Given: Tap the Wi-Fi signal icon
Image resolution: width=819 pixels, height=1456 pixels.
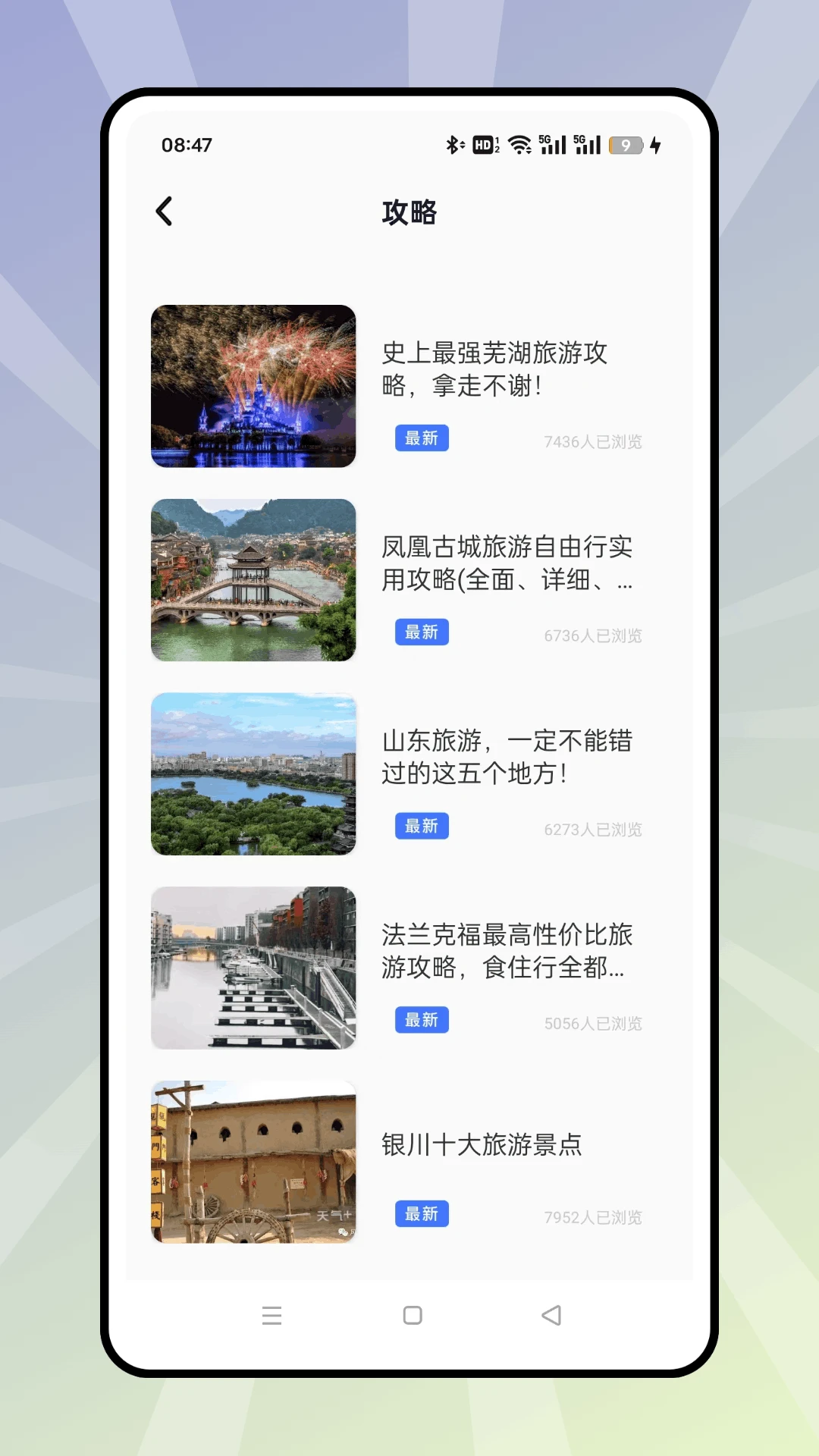Looking at the screenshot, I should (519, 144).
